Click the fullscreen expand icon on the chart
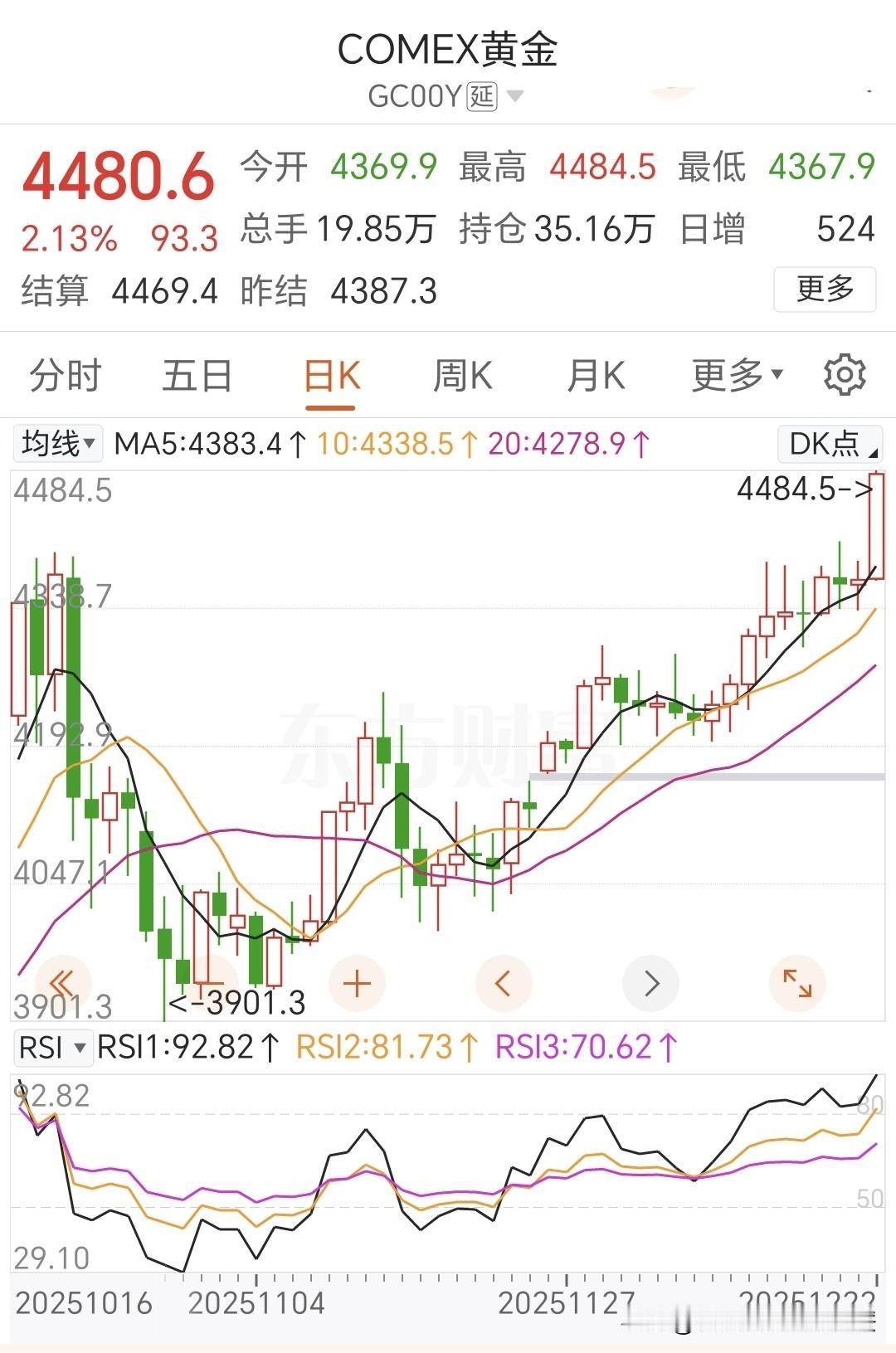 pyautogui.click(x=797, y=982)
